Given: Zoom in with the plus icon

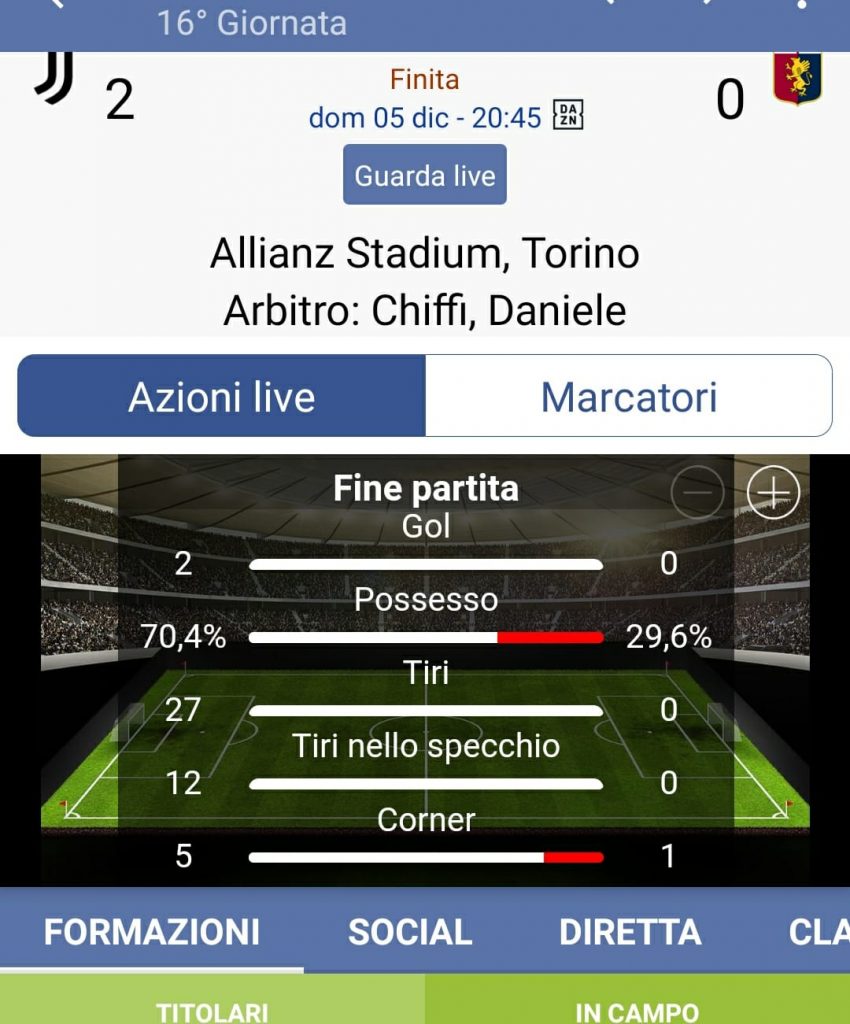Looking at the screenshot, I should 773,493.
